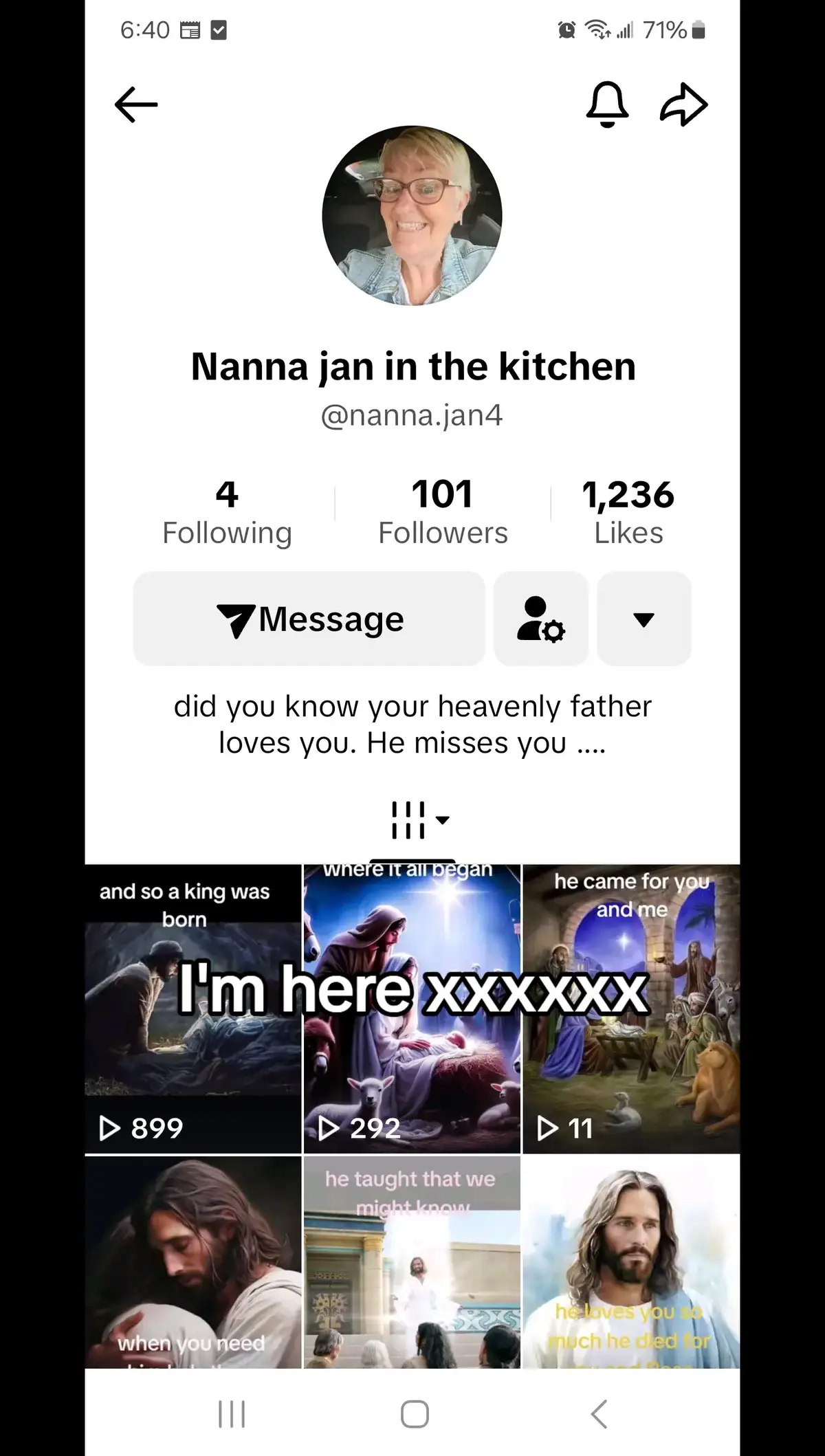Open the 'he loves you so much' video
The image size is (825, 1456).
(x=631, y=1261)
